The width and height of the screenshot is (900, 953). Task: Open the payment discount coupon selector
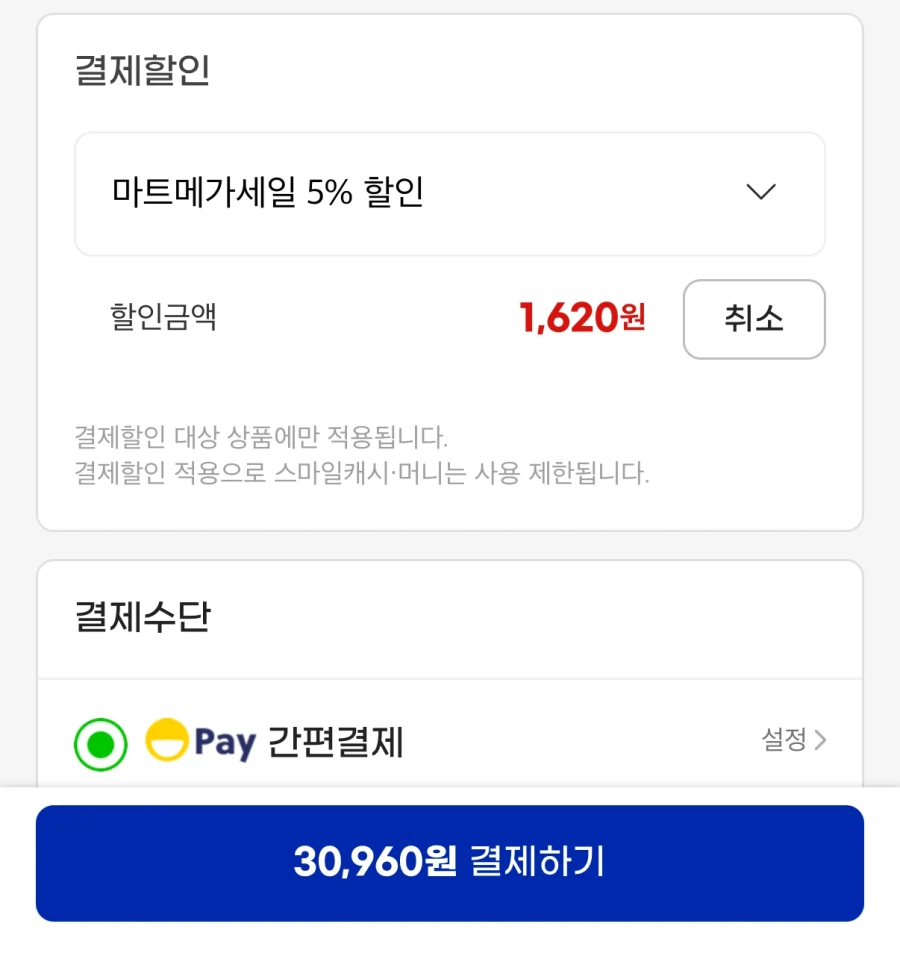click(450, 192)
